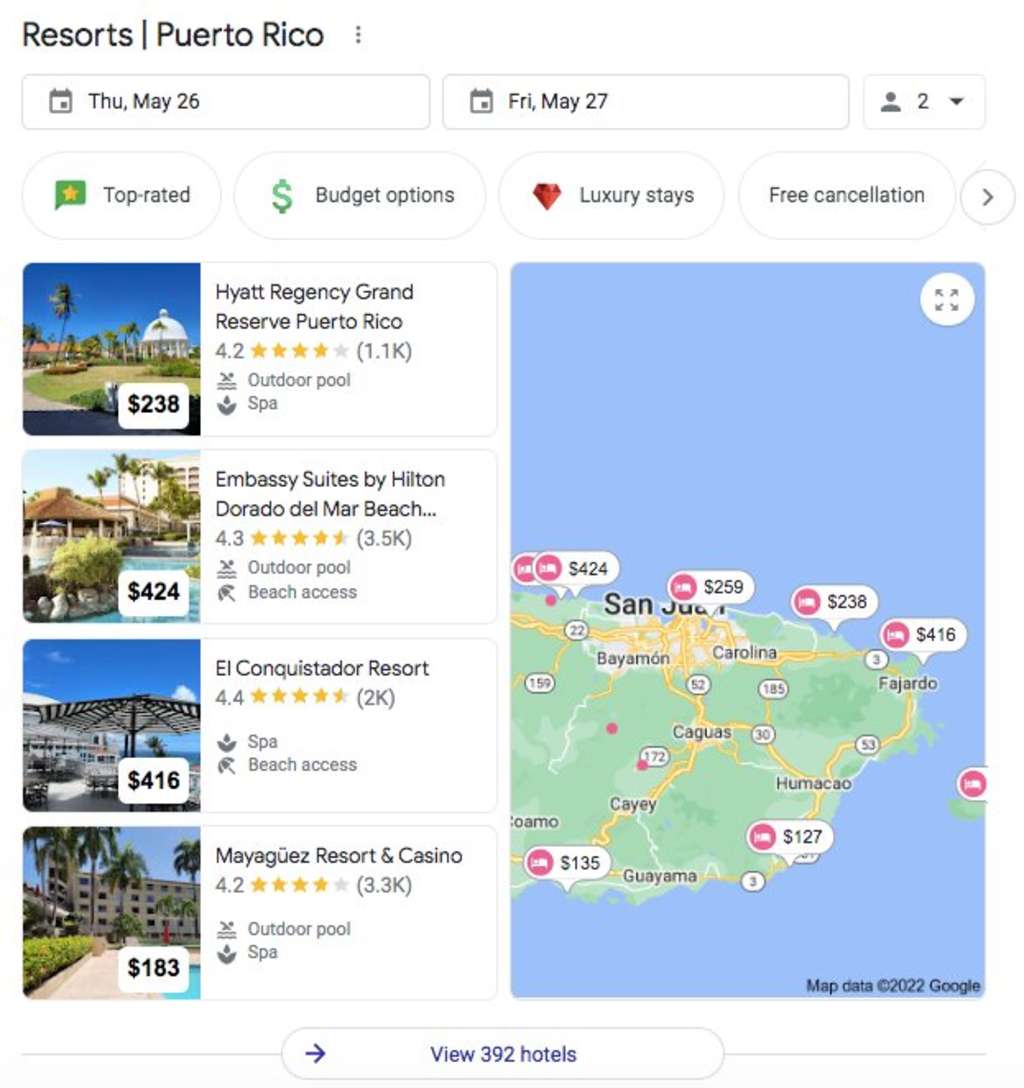Click the View 392 hotels button
This screenshot has height=1088, width=1024.
pyautogui.click(x=501, y=1053)
